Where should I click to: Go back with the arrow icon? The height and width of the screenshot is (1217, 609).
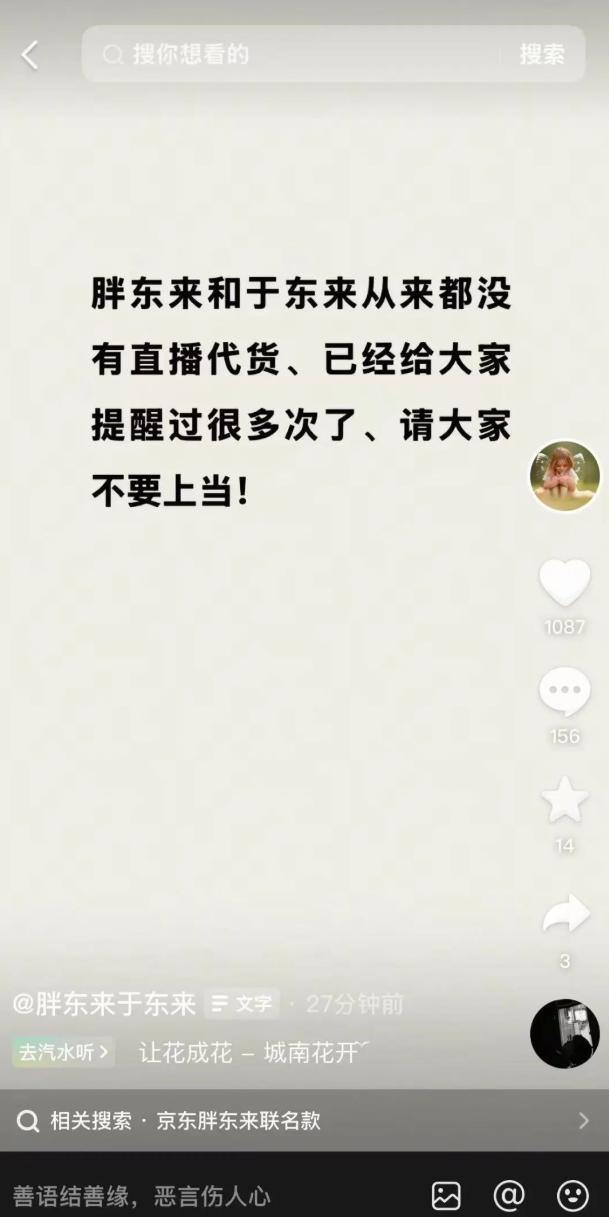(x=30, y=55)
